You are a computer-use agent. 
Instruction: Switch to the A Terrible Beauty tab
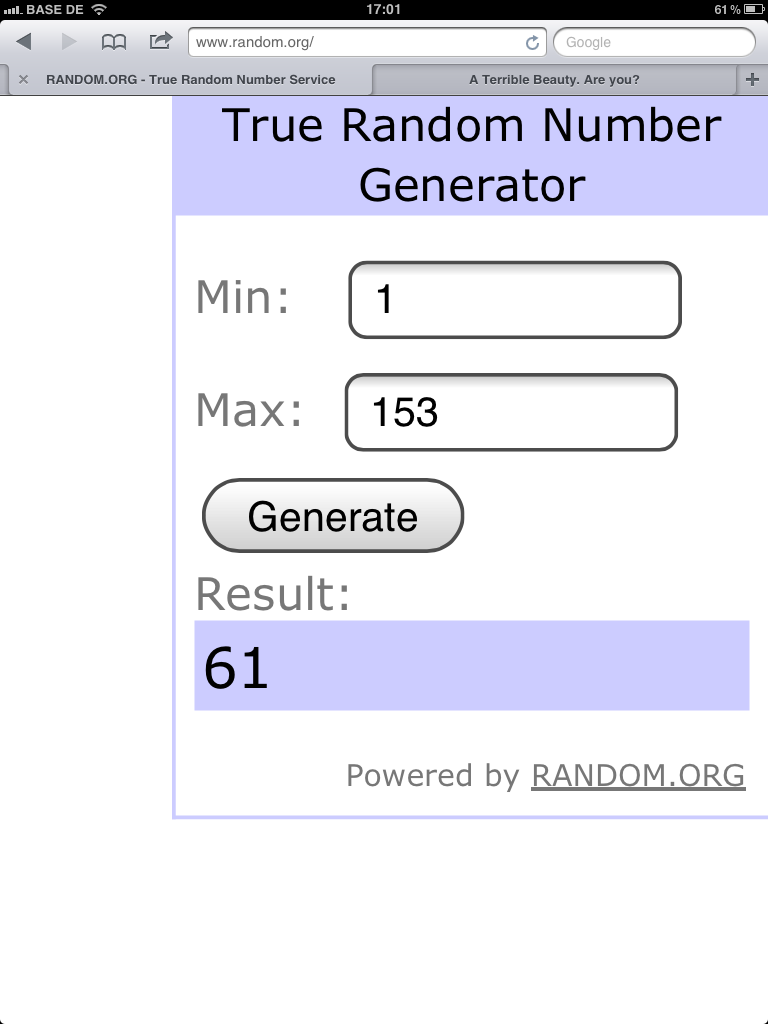(x=554, y=80)
